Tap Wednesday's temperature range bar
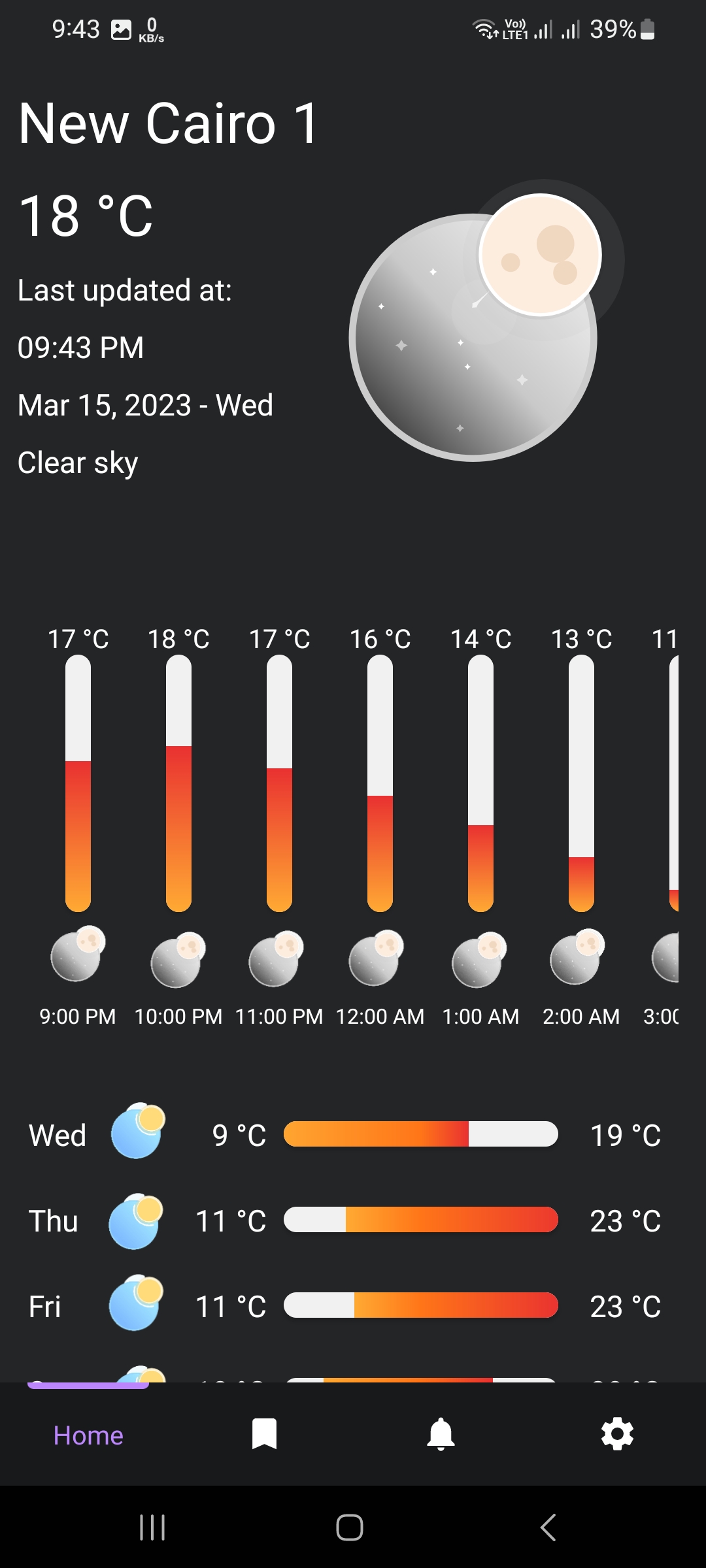This screenshot has height=1568, width=706. pos(420,1135)
